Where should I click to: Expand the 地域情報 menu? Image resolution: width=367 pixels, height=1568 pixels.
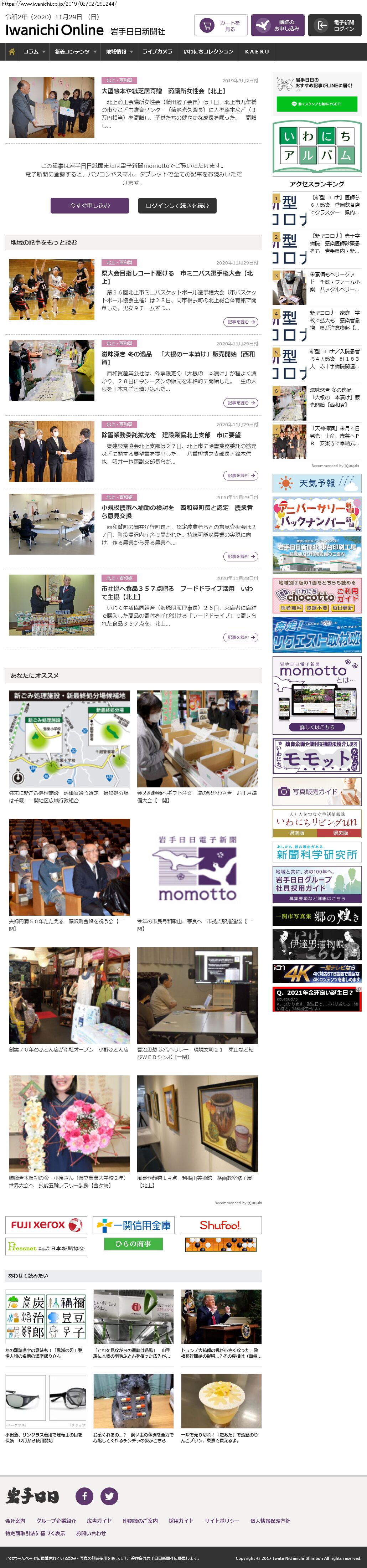tap(119, 52)
